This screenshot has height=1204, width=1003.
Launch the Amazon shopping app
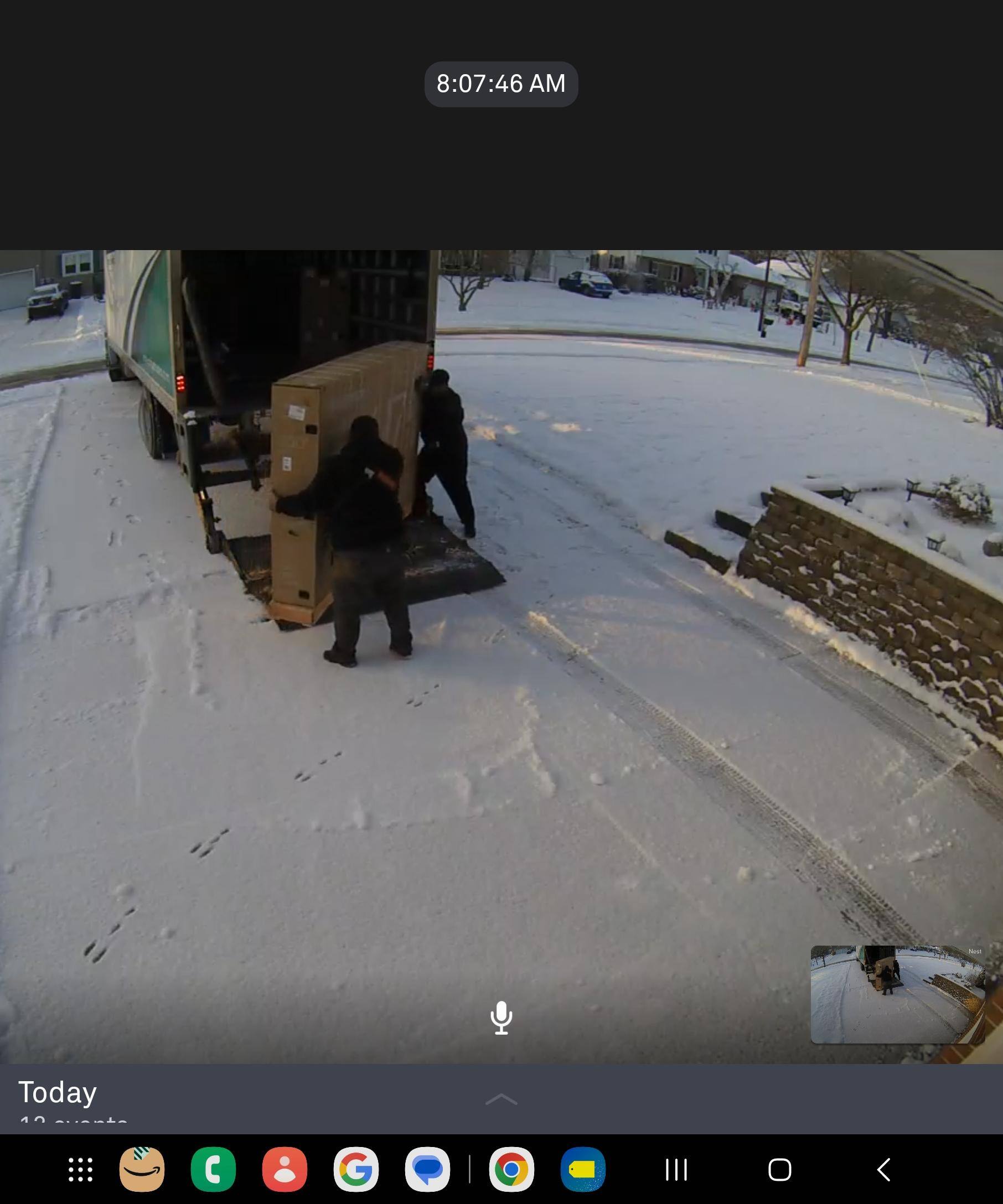tap(142, 1170)
